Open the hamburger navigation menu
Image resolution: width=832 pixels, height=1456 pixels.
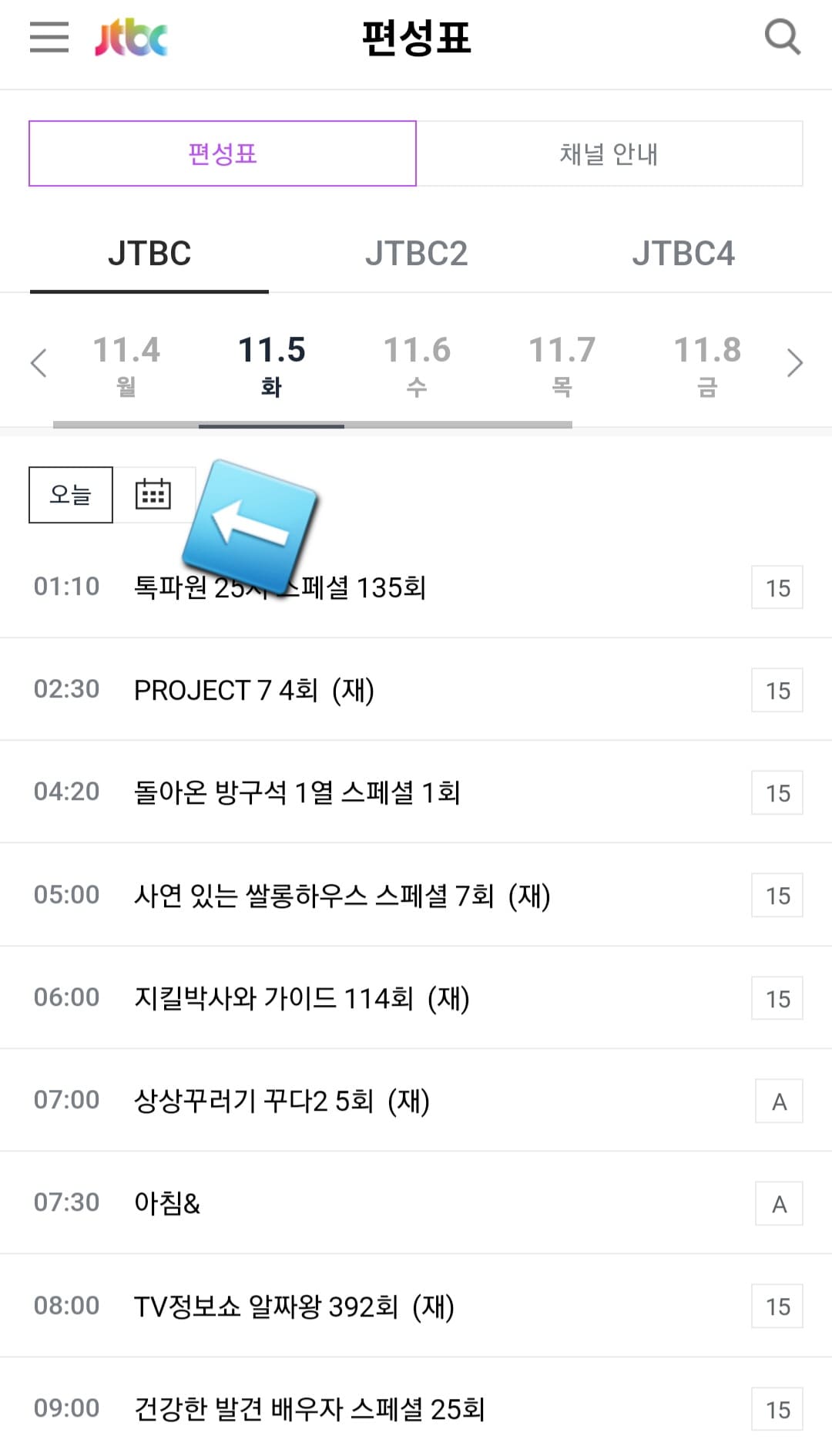(x=49, y=36)
